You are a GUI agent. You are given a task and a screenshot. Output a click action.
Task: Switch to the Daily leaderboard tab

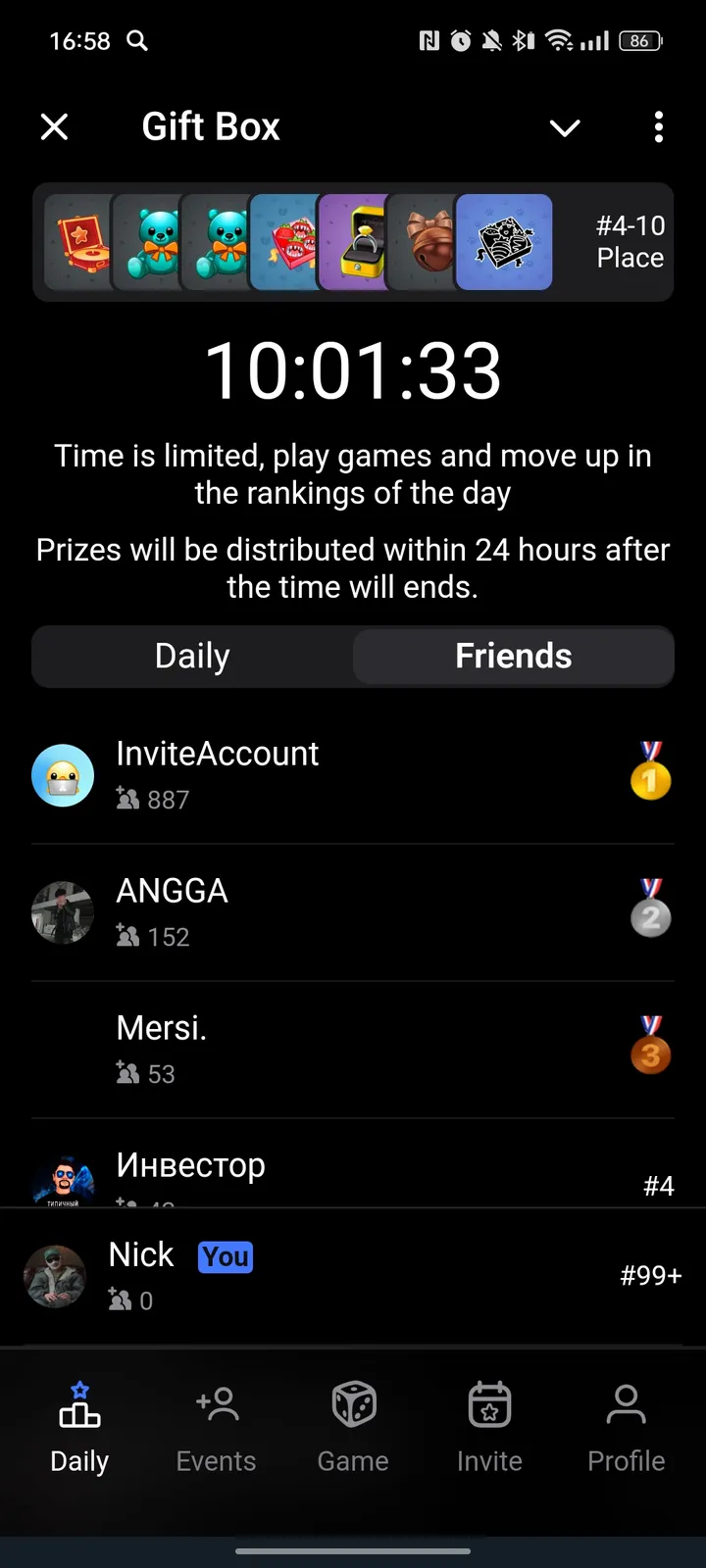(x=192, y=656)
